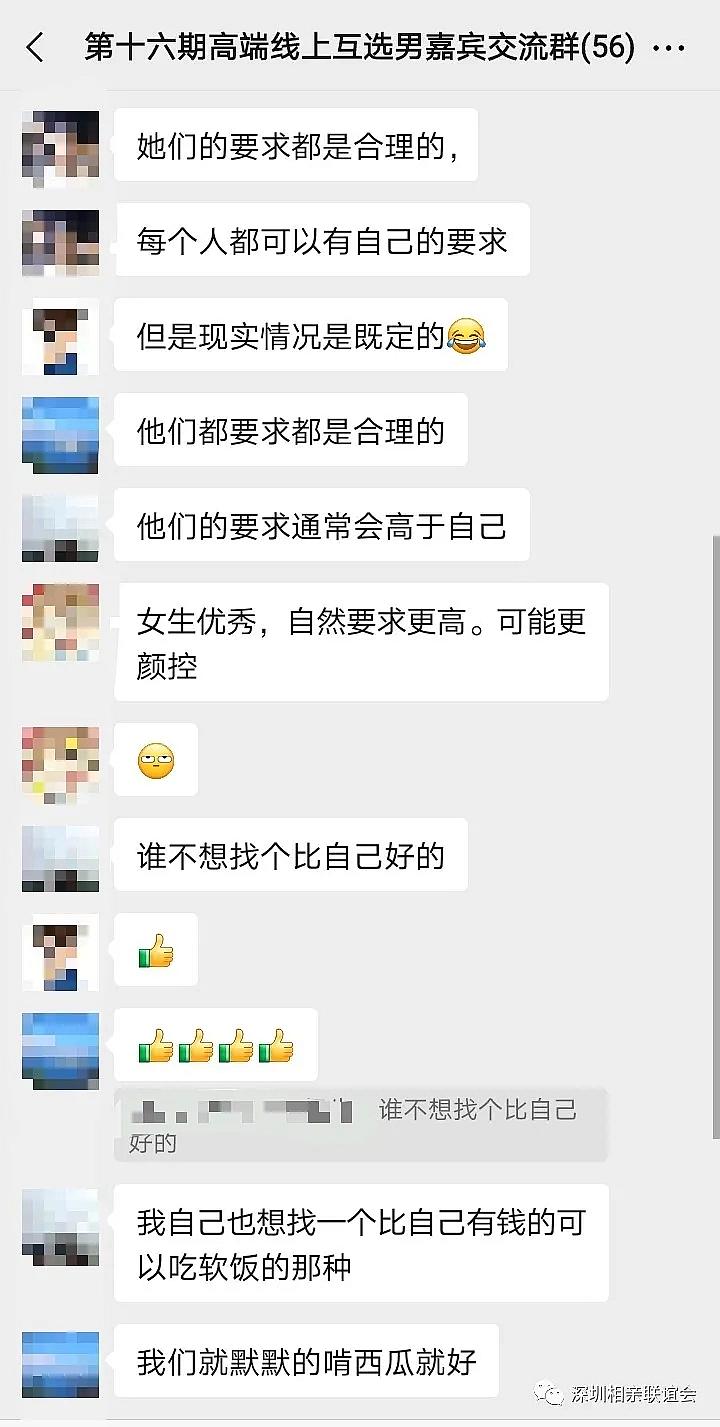The height and width of the screenshot is (1427, 720).
Task: View profile of sender of "但是现实情况是既定的"
Action: [x=60, y=337]
